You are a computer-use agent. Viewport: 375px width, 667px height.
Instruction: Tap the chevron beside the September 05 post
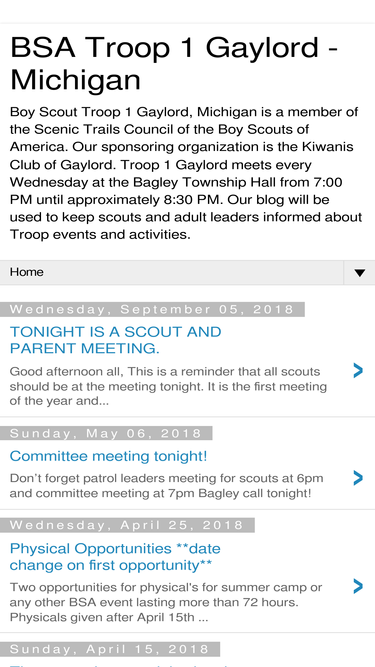358,371
